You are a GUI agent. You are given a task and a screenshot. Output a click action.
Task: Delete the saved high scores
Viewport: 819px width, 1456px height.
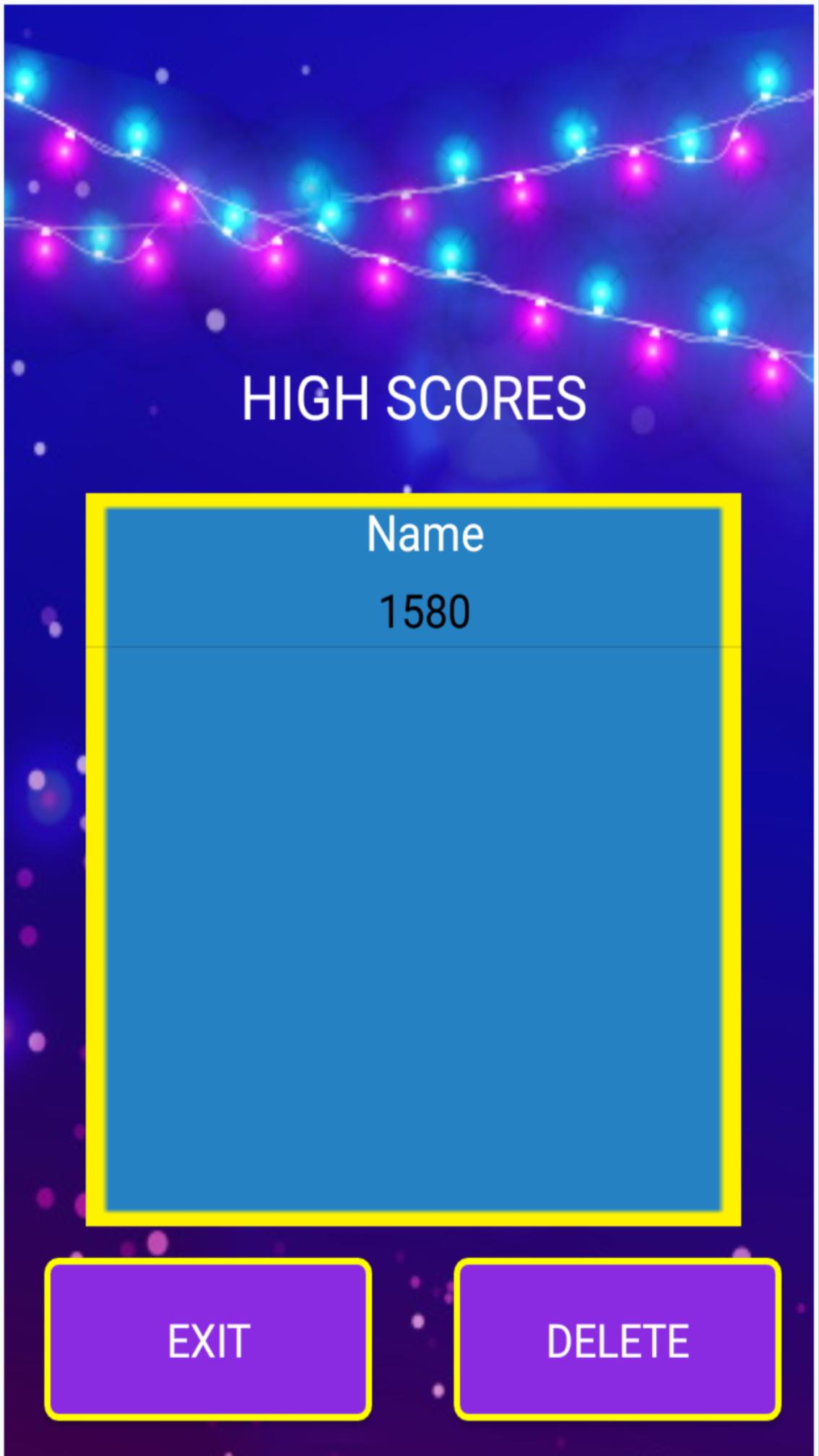point(617,1340)
